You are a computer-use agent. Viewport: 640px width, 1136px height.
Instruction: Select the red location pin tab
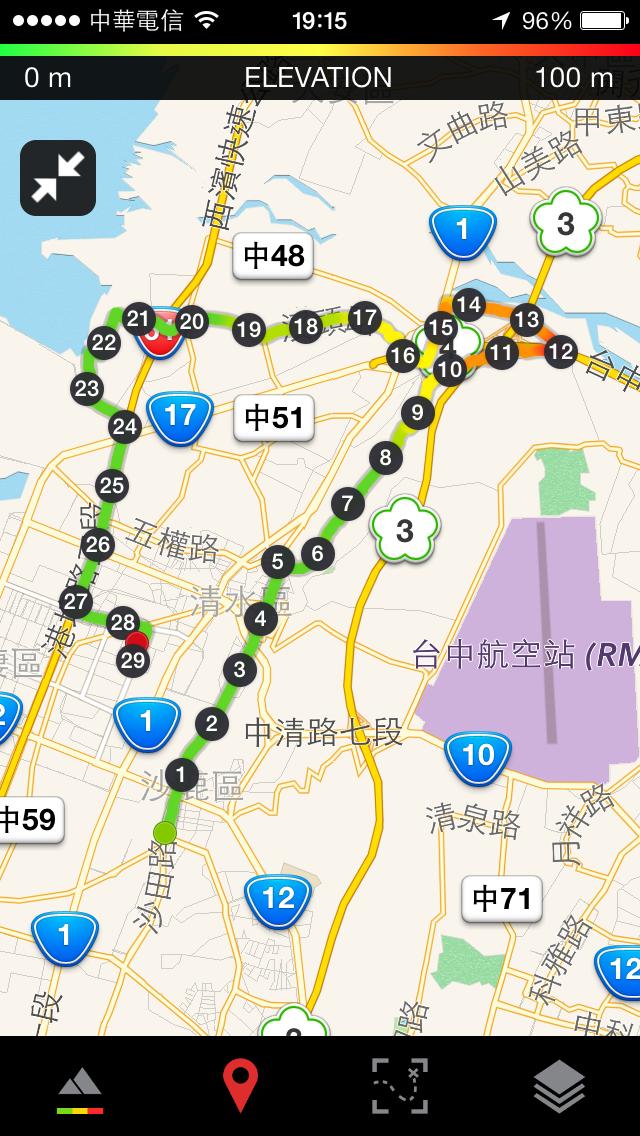240,1088
